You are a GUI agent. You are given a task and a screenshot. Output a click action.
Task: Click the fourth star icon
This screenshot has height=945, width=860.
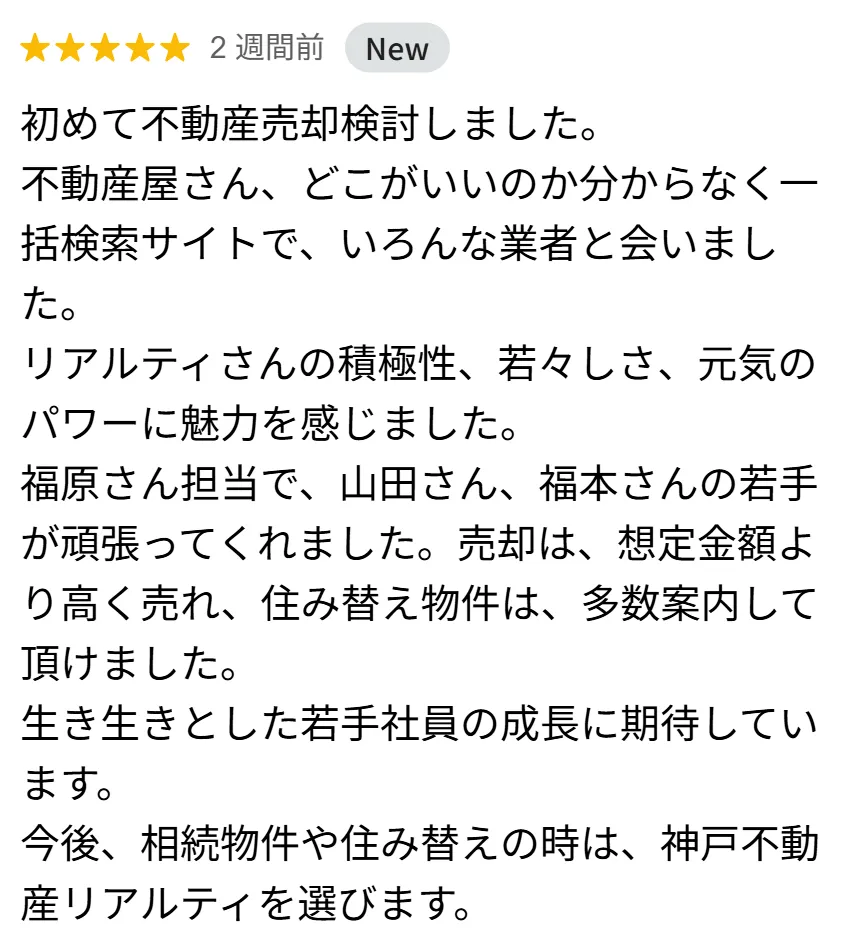[136, 45]
